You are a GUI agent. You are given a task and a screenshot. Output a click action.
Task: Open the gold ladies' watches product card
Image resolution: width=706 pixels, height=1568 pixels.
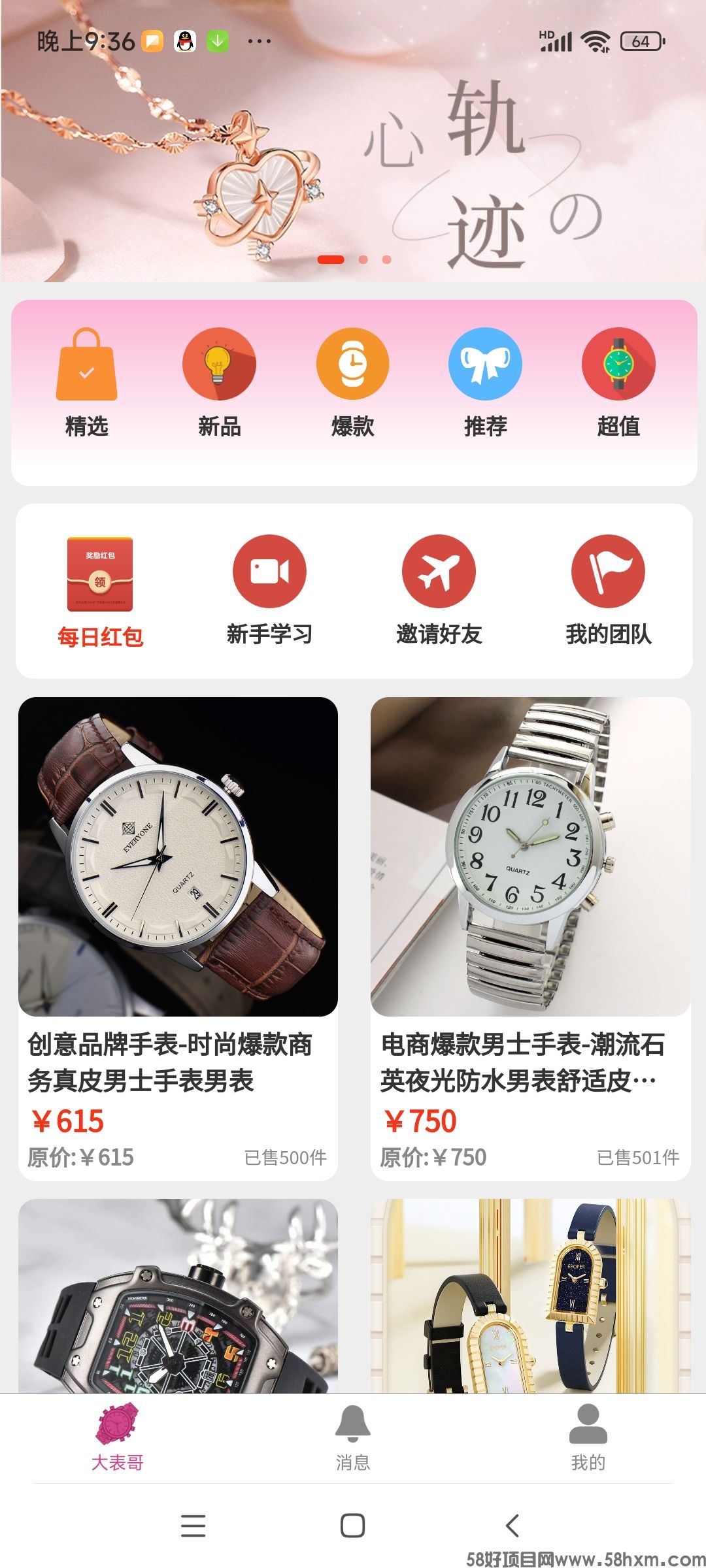coord(530,1297)
